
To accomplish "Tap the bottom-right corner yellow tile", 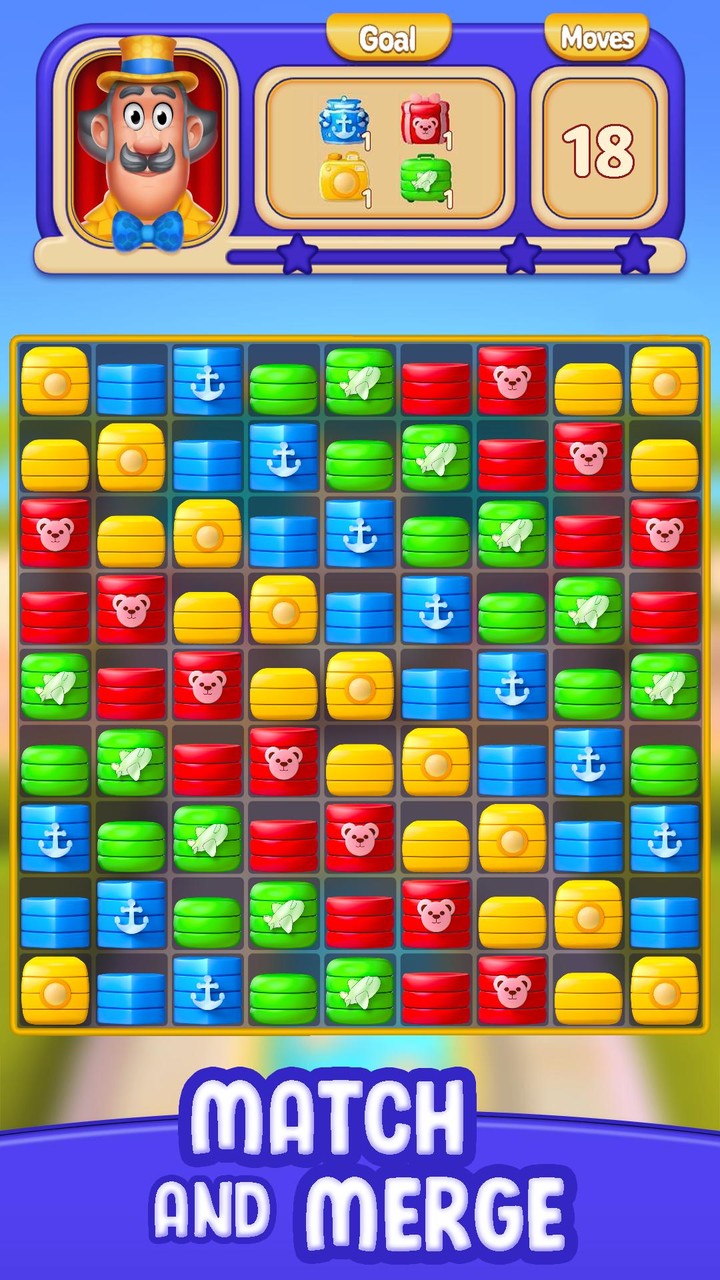I will coord(662,991).
